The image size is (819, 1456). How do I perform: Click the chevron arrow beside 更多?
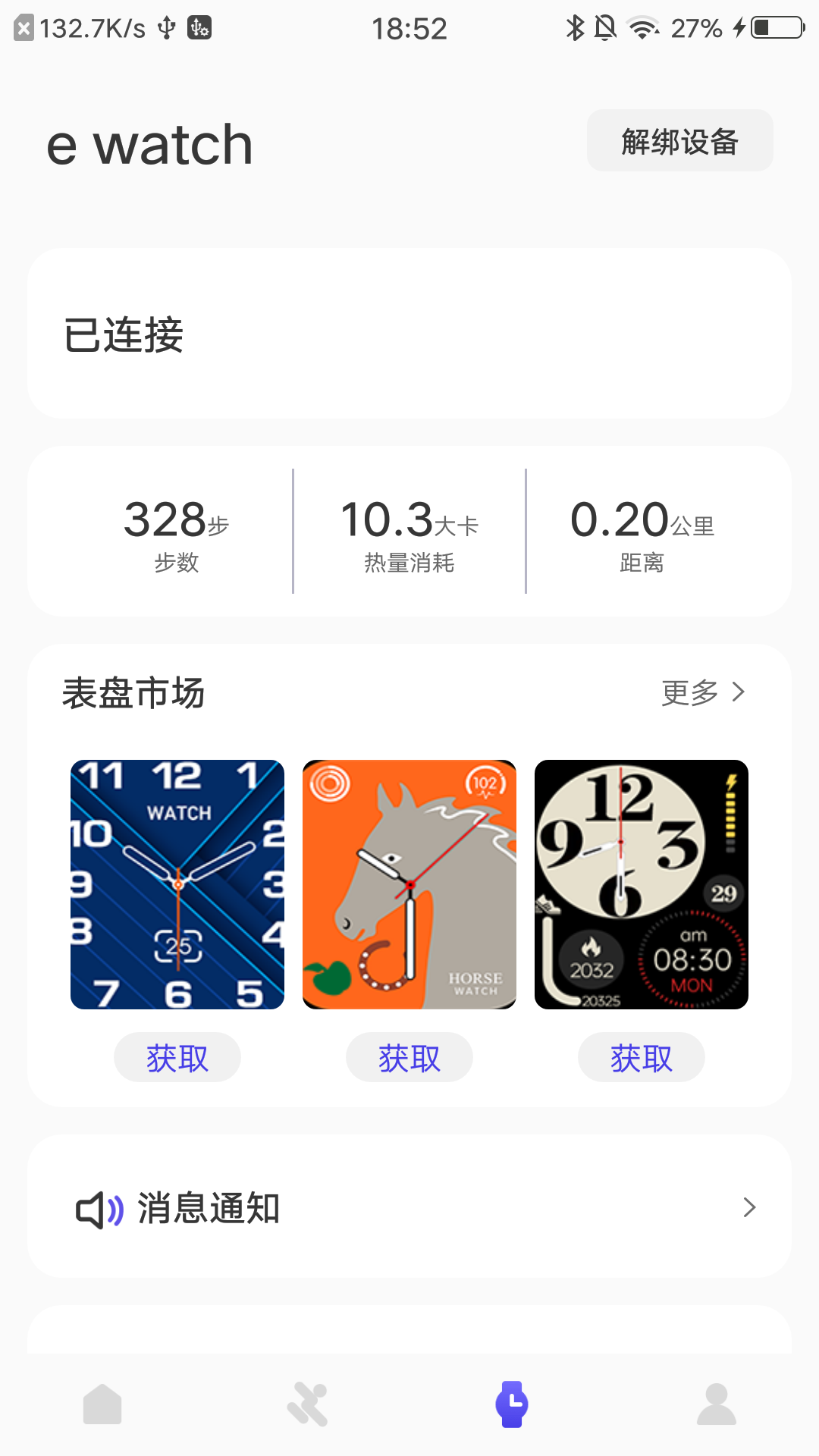(x=739, y=692)
